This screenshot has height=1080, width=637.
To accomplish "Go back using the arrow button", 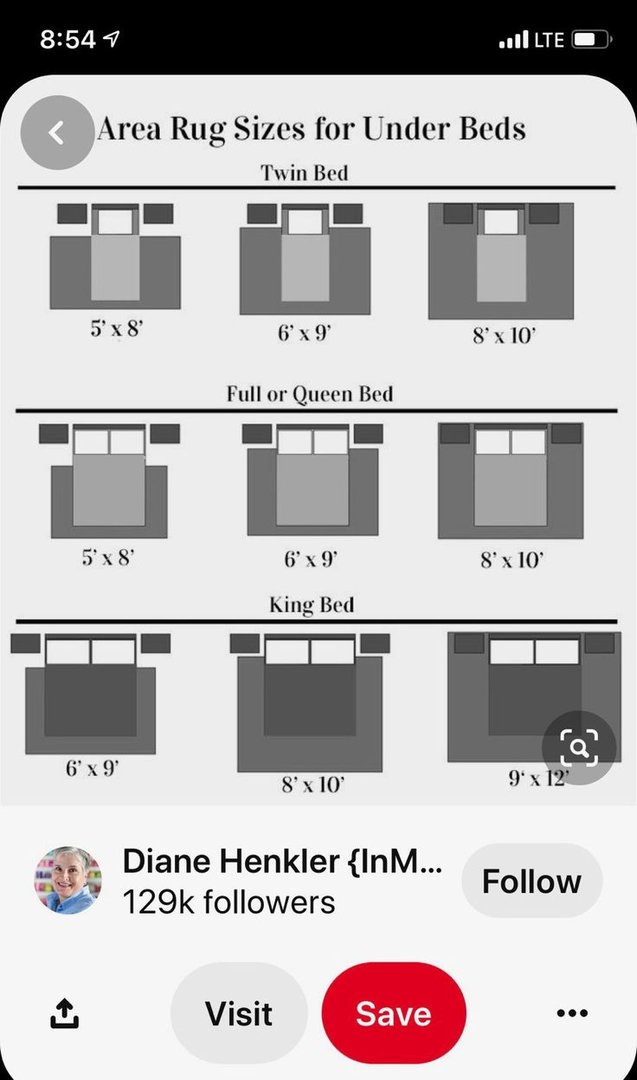I will pyautogui.click(x=57, y=133).
